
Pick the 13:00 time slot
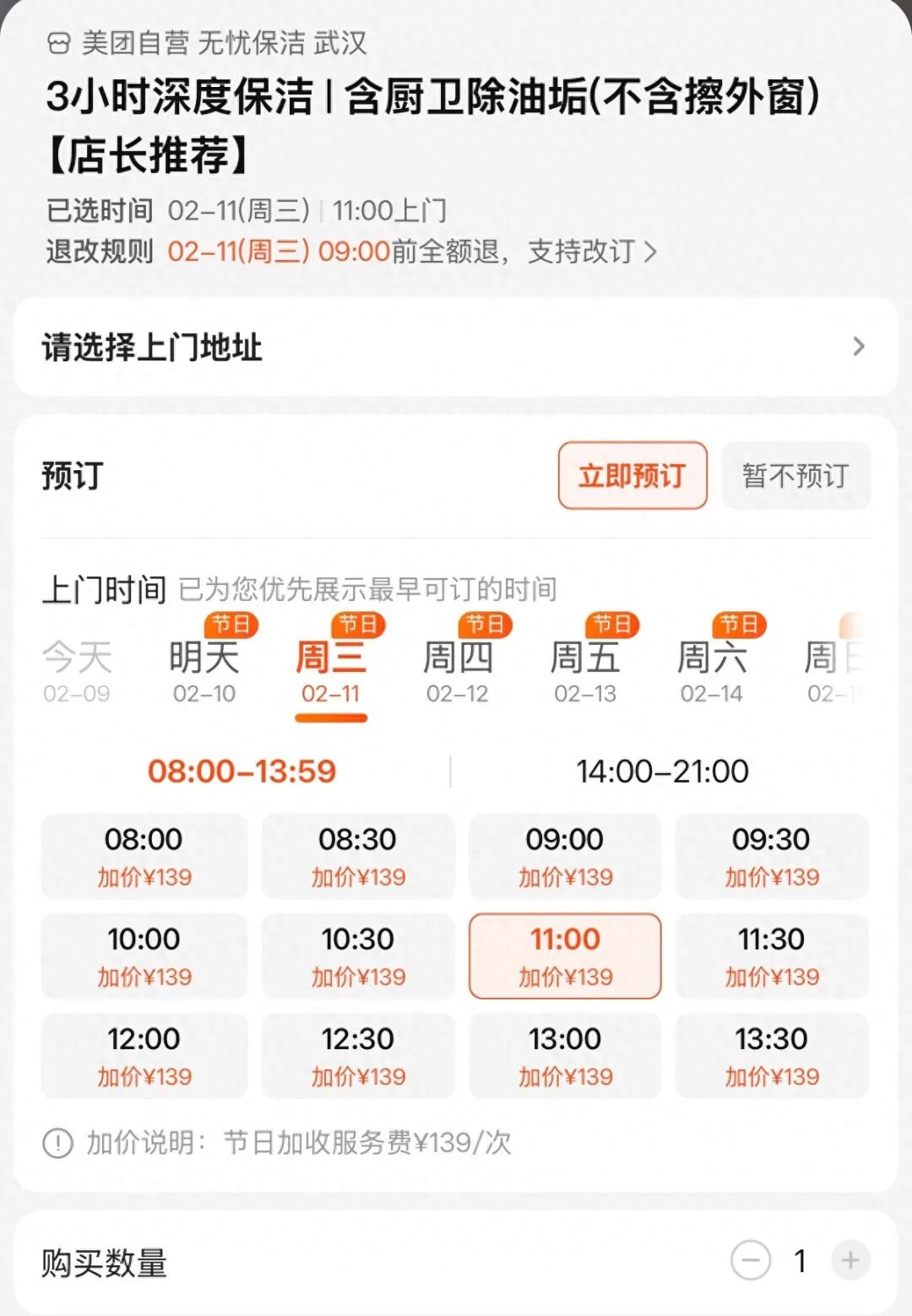[x=564, y=1055]
